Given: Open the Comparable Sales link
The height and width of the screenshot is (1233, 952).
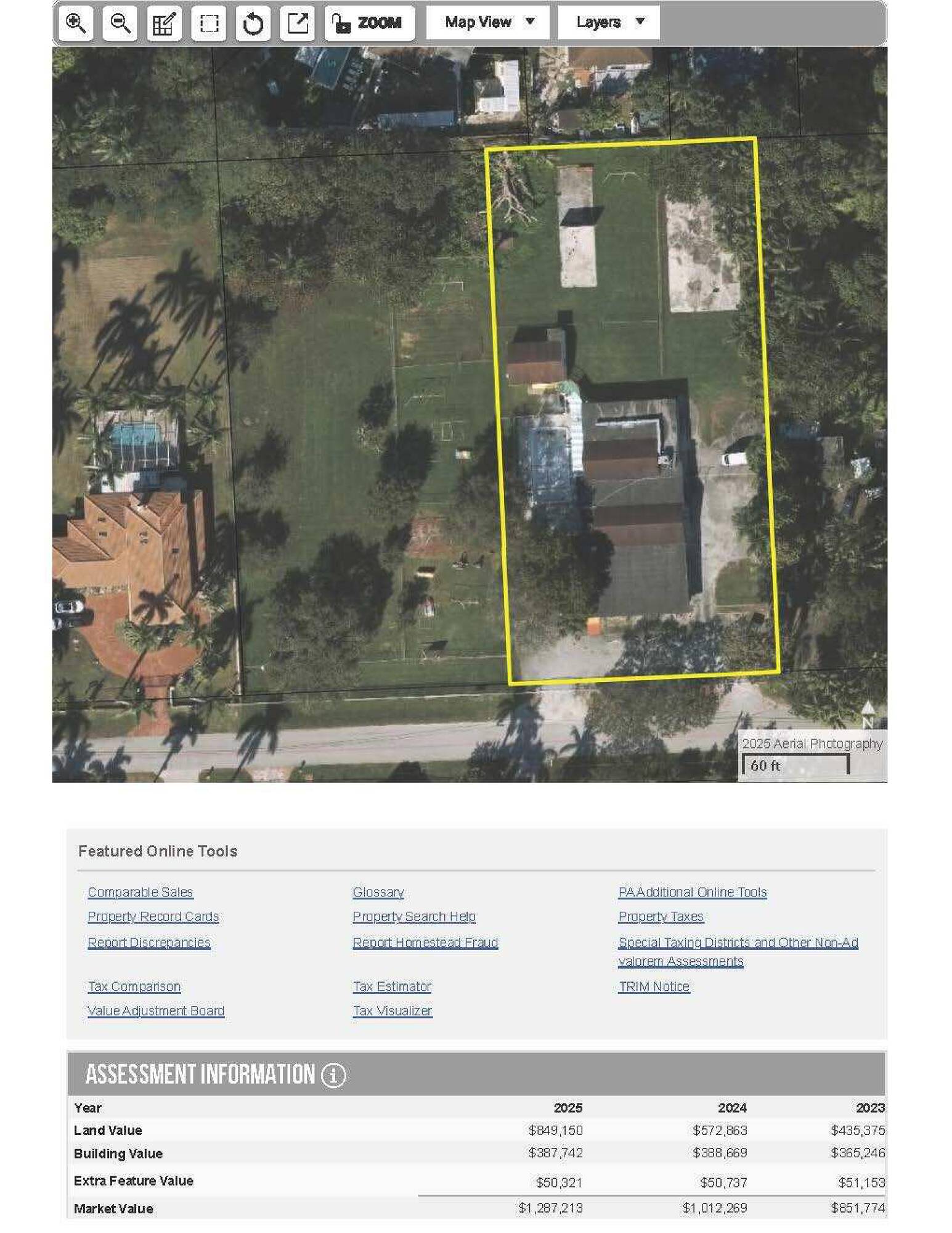Looking at the screenshot, I should pos(140,892).
